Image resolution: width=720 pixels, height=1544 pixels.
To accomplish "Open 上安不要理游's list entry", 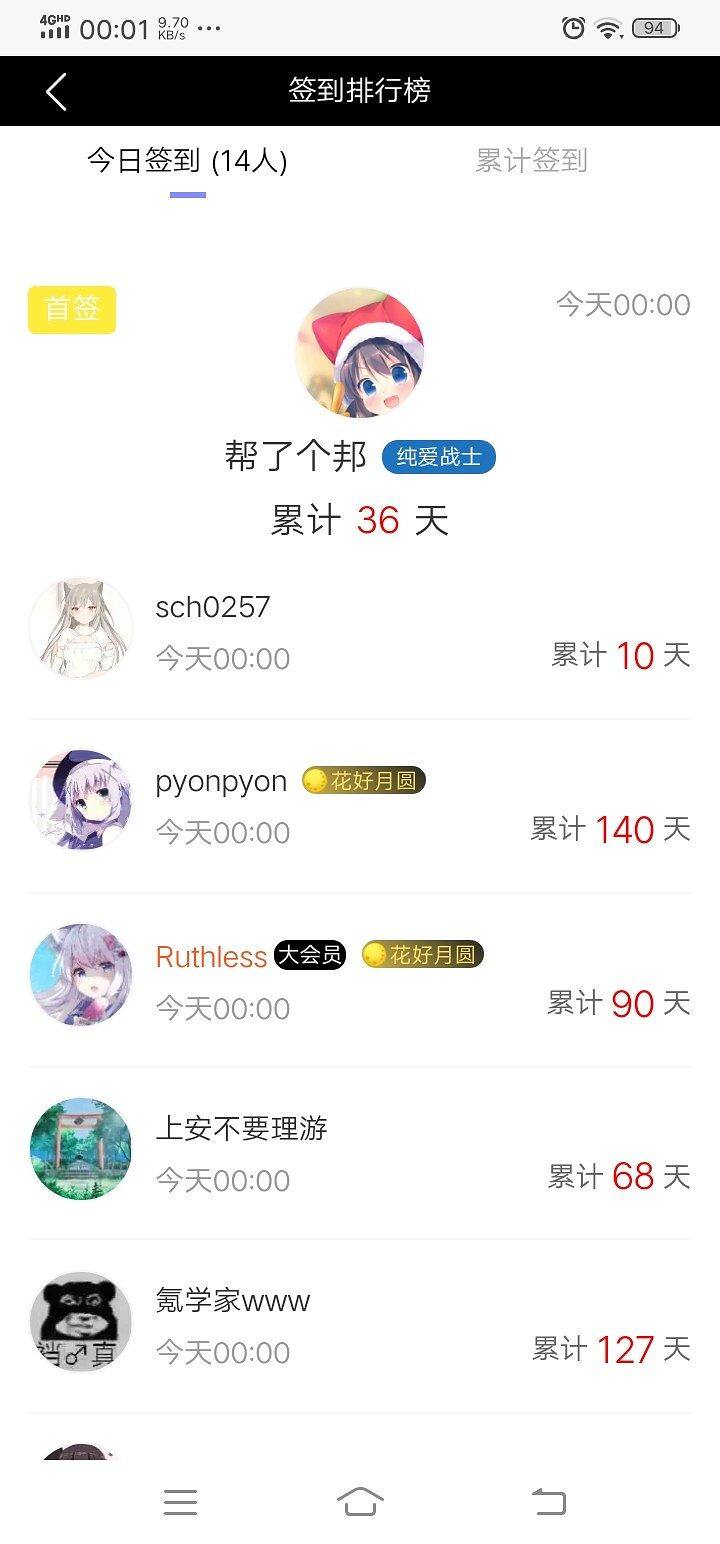I will tap(360, 1151).
